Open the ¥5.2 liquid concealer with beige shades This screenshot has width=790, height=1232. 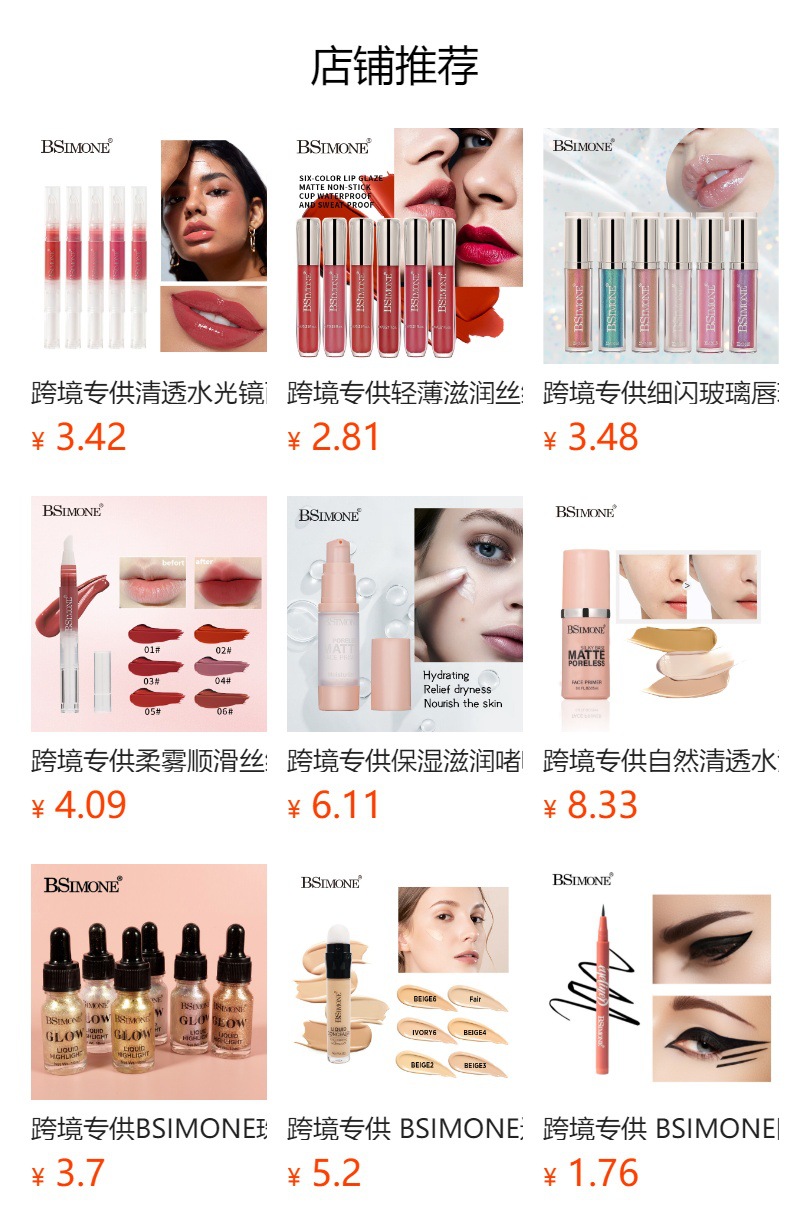tap(404, 982)
